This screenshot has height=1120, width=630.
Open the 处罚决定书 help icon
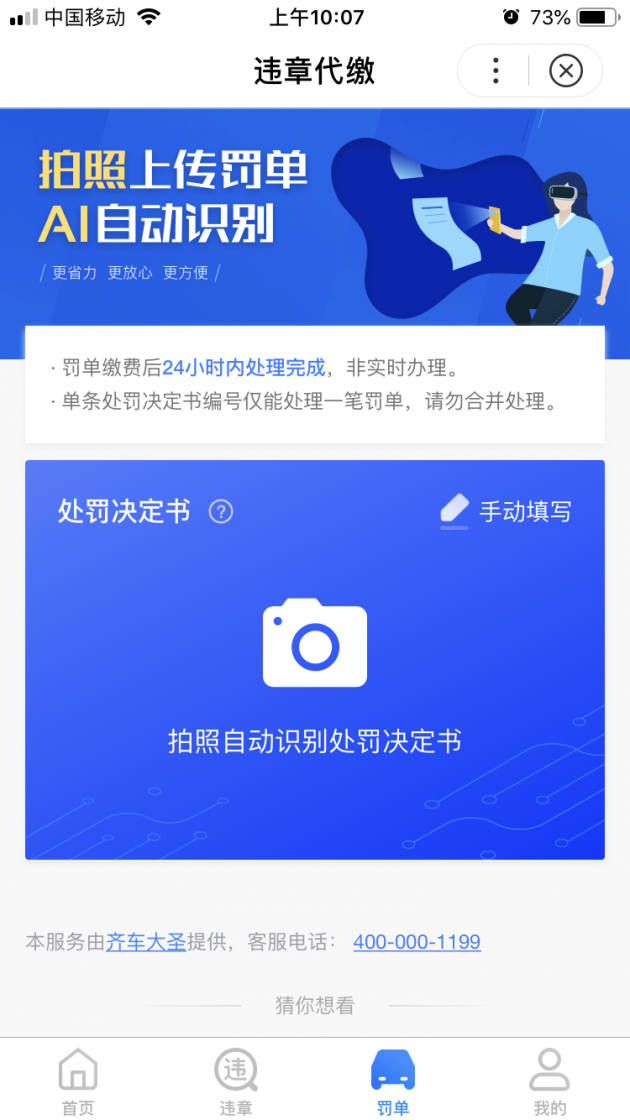(221, 512)
